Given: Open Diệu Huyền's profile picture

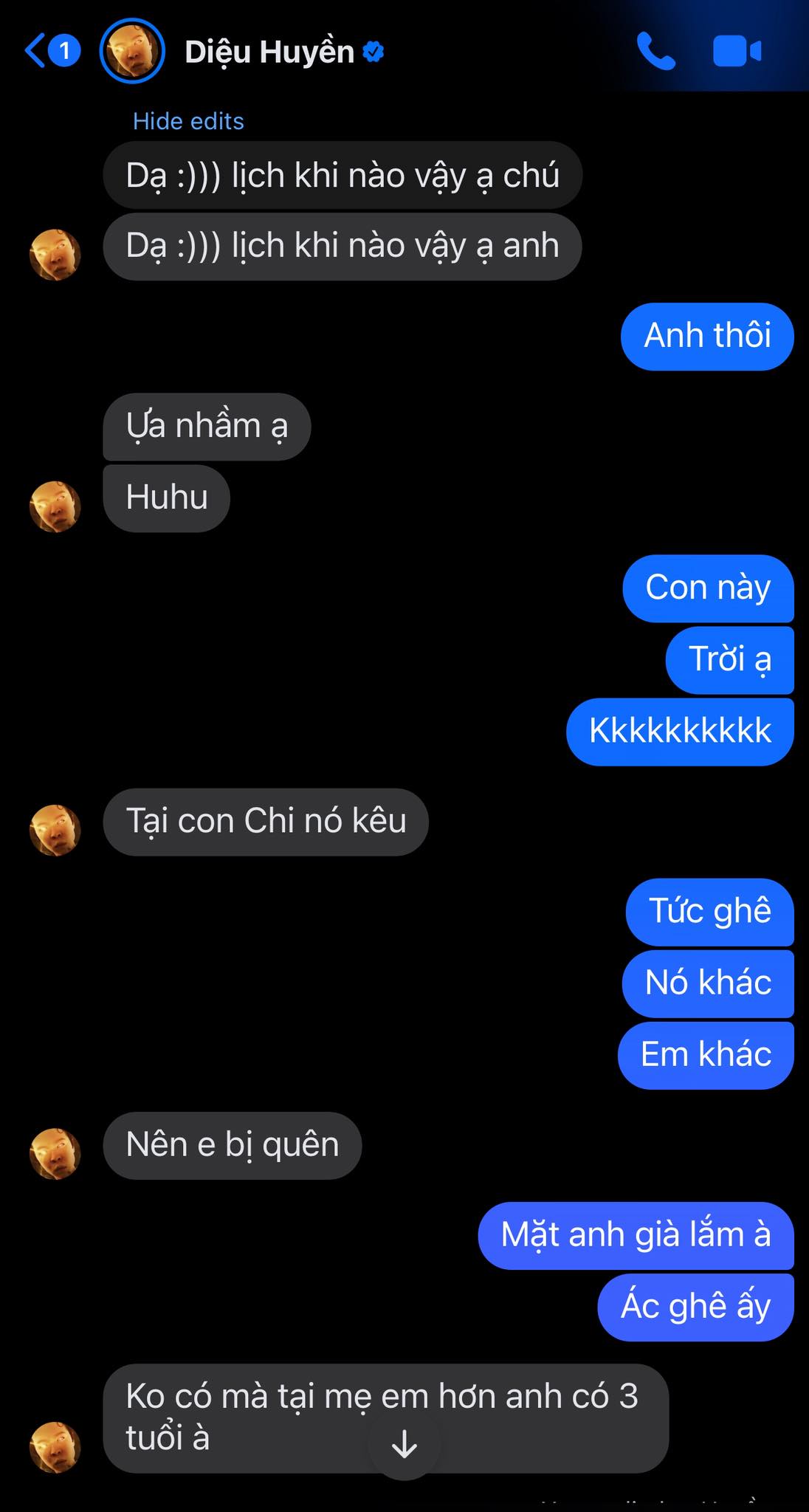Looking at the screenshot, I should (x=131, y=52).
